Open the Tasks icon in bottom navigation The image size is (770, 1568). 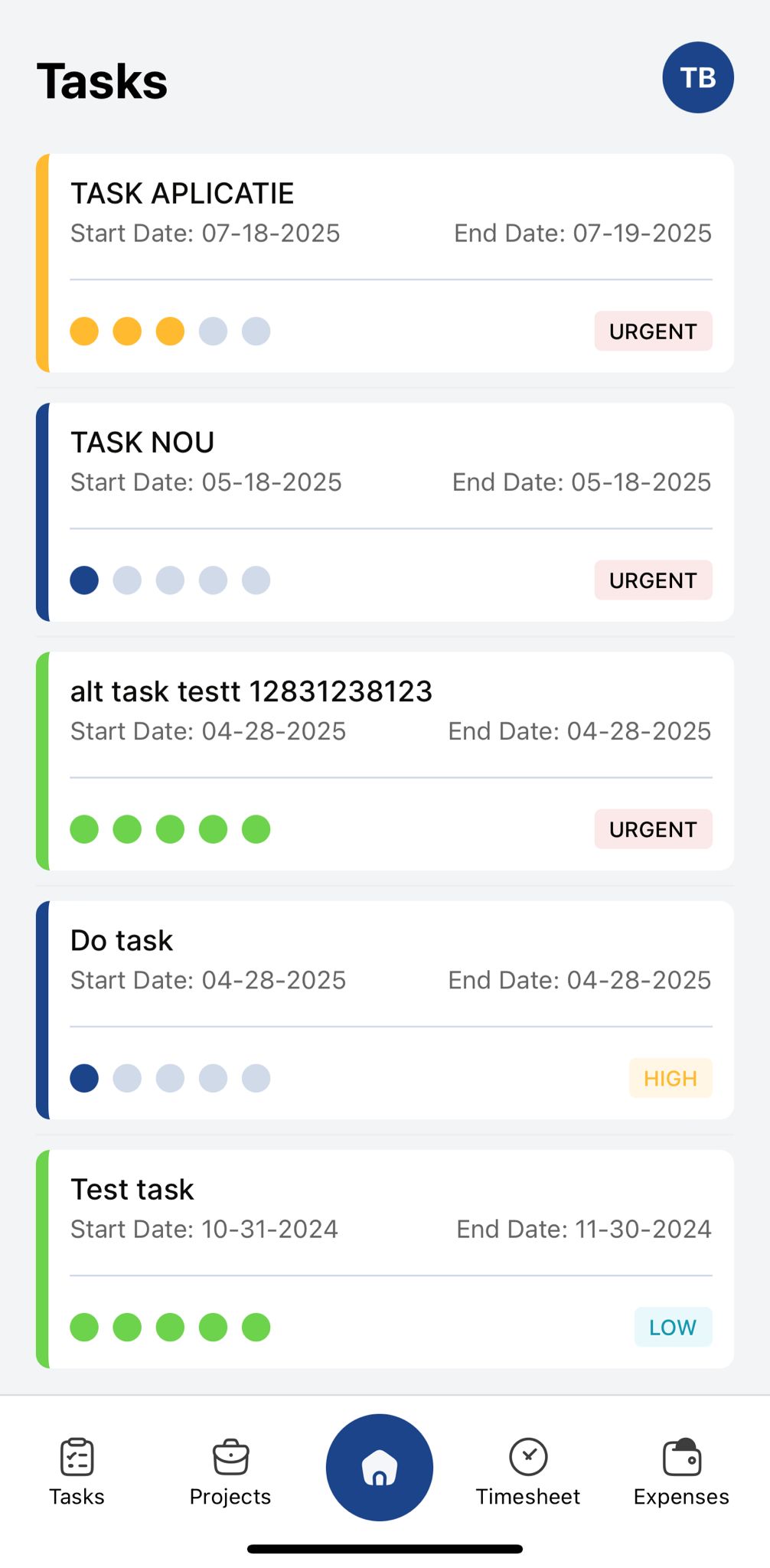tap(76, 1464)
